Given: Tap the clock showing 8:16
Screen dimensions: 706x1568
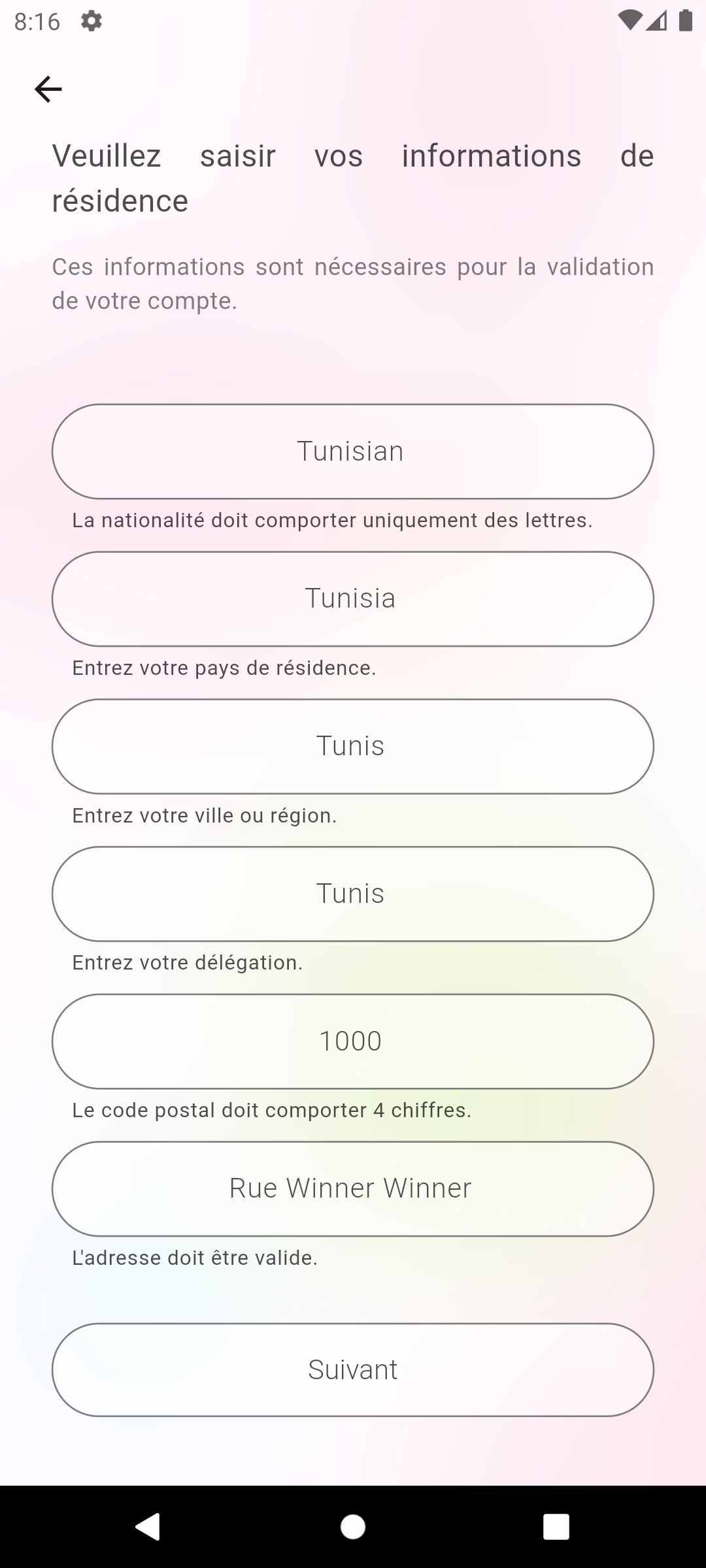Looking at the screenshot, I should pyautogui.click(x=37, y=21).
